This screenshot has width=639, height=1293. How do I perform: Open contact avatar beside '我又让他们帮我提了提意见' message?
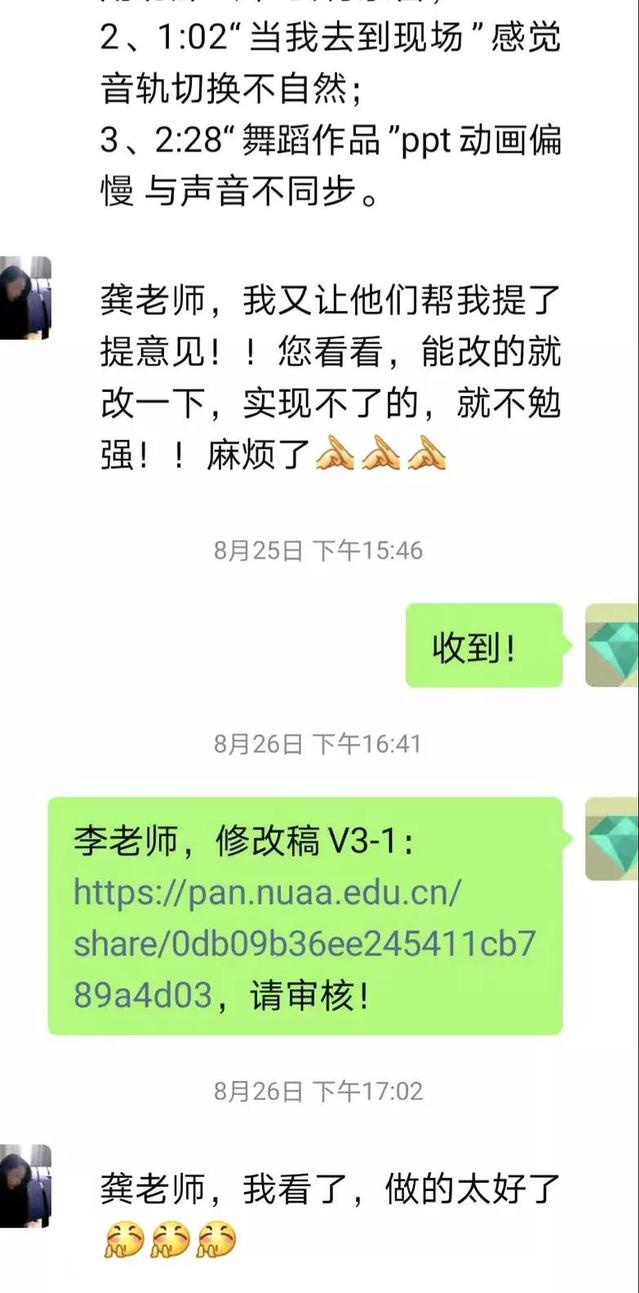[25, 298]
